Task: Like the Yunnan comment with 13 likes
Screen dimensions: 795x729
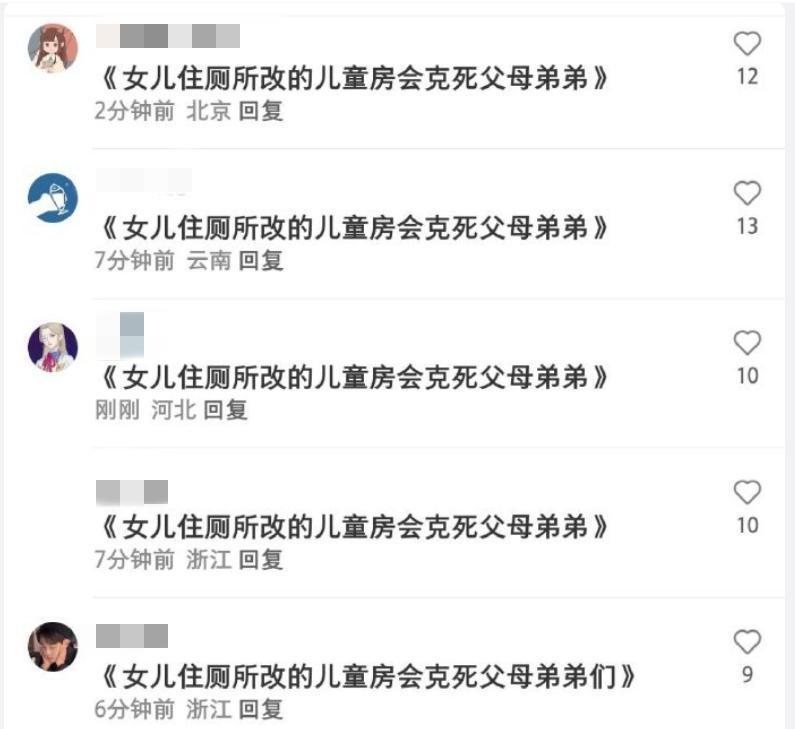Action: click(x=747, y=193)
